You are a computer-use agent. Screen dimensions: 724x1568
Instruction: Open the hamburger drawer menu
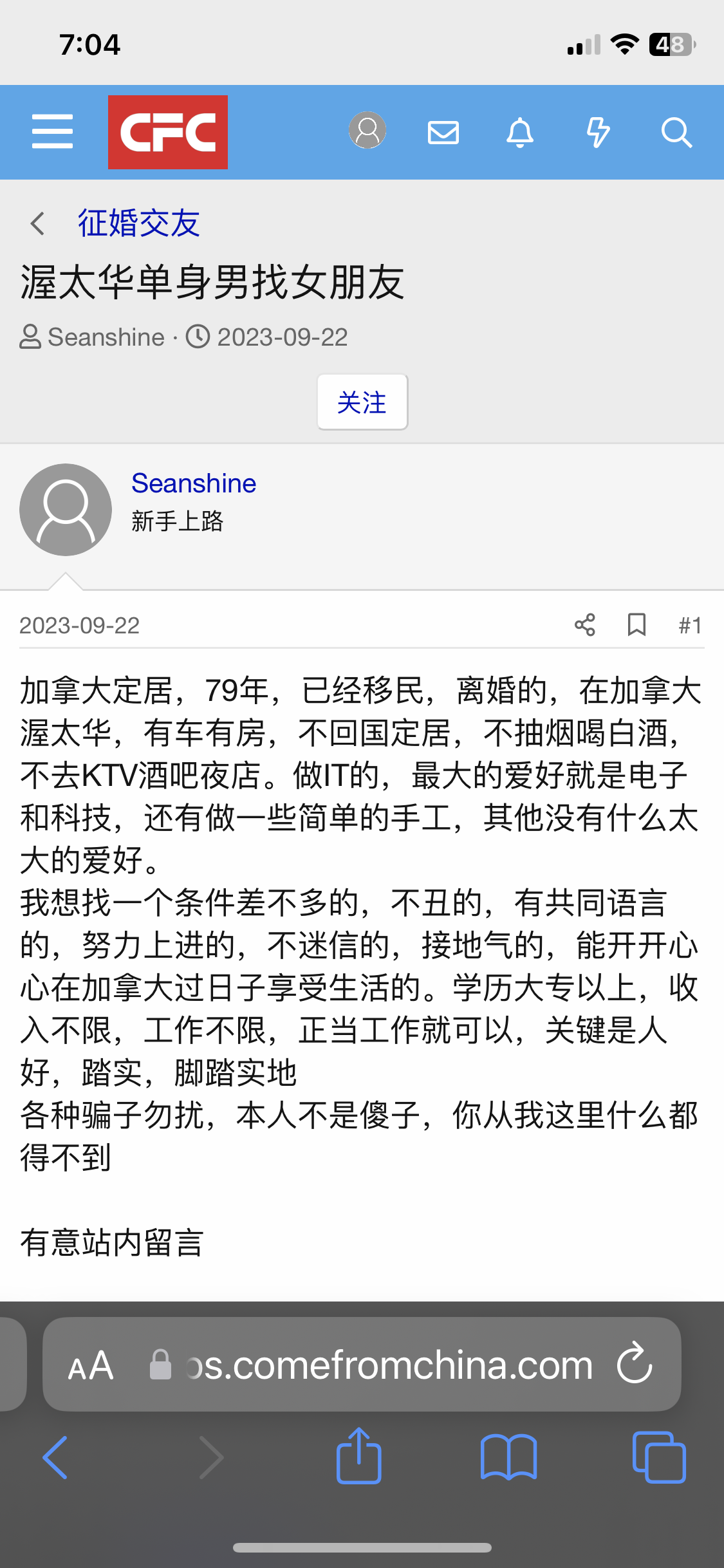point(52,132)
